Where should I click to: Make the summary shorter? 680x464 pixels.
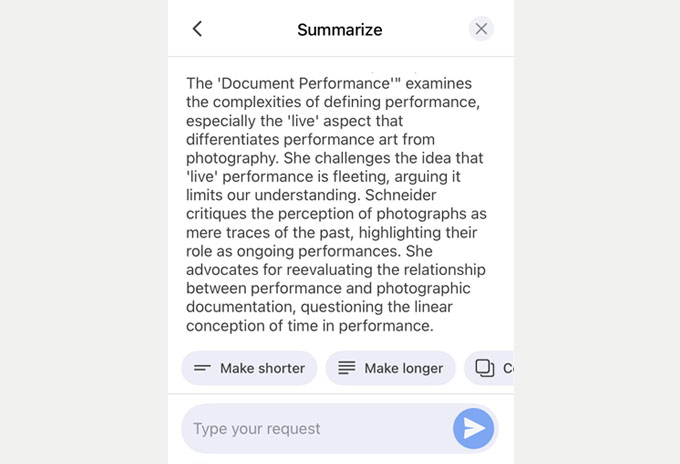[x=249, y=368]
